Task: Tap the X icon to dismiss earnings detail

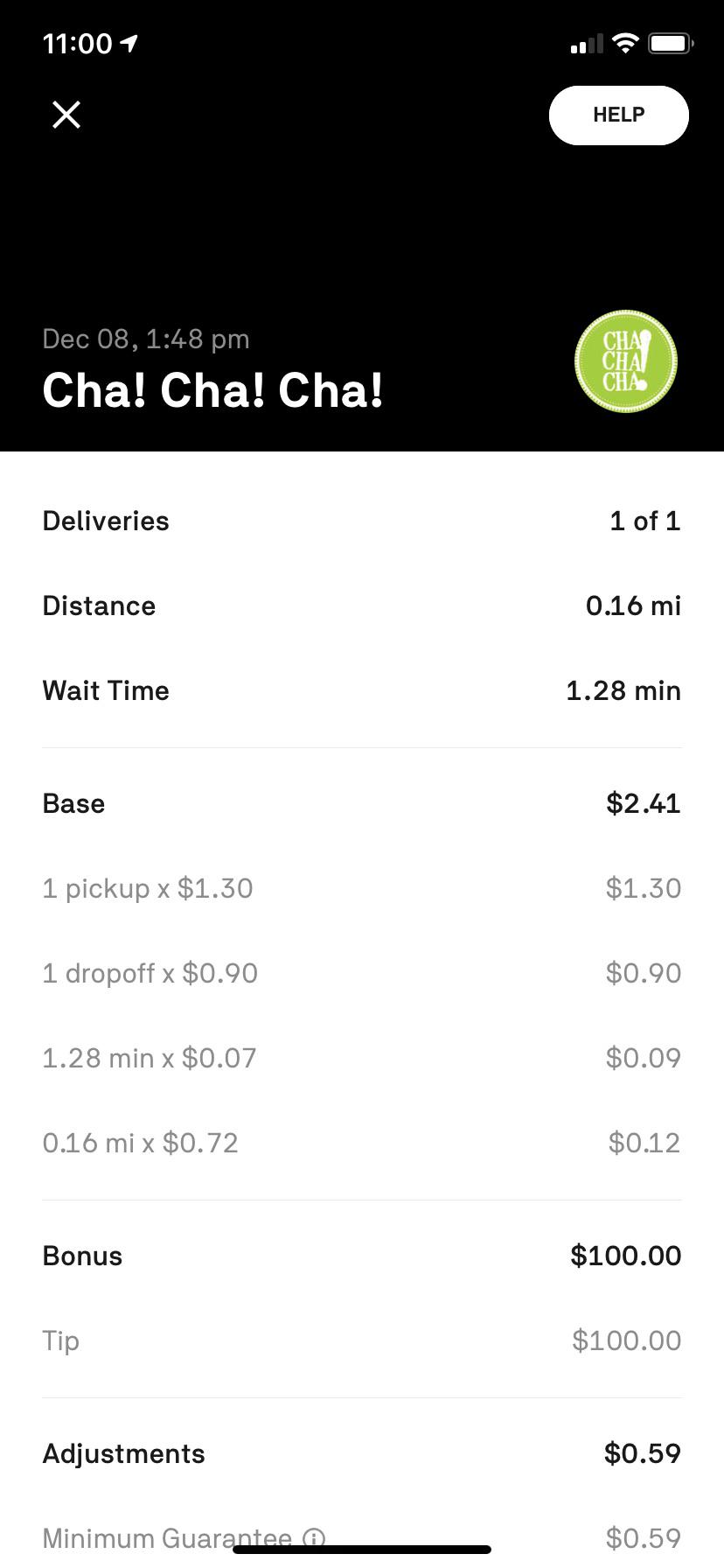Action: [x=66, y=115]
